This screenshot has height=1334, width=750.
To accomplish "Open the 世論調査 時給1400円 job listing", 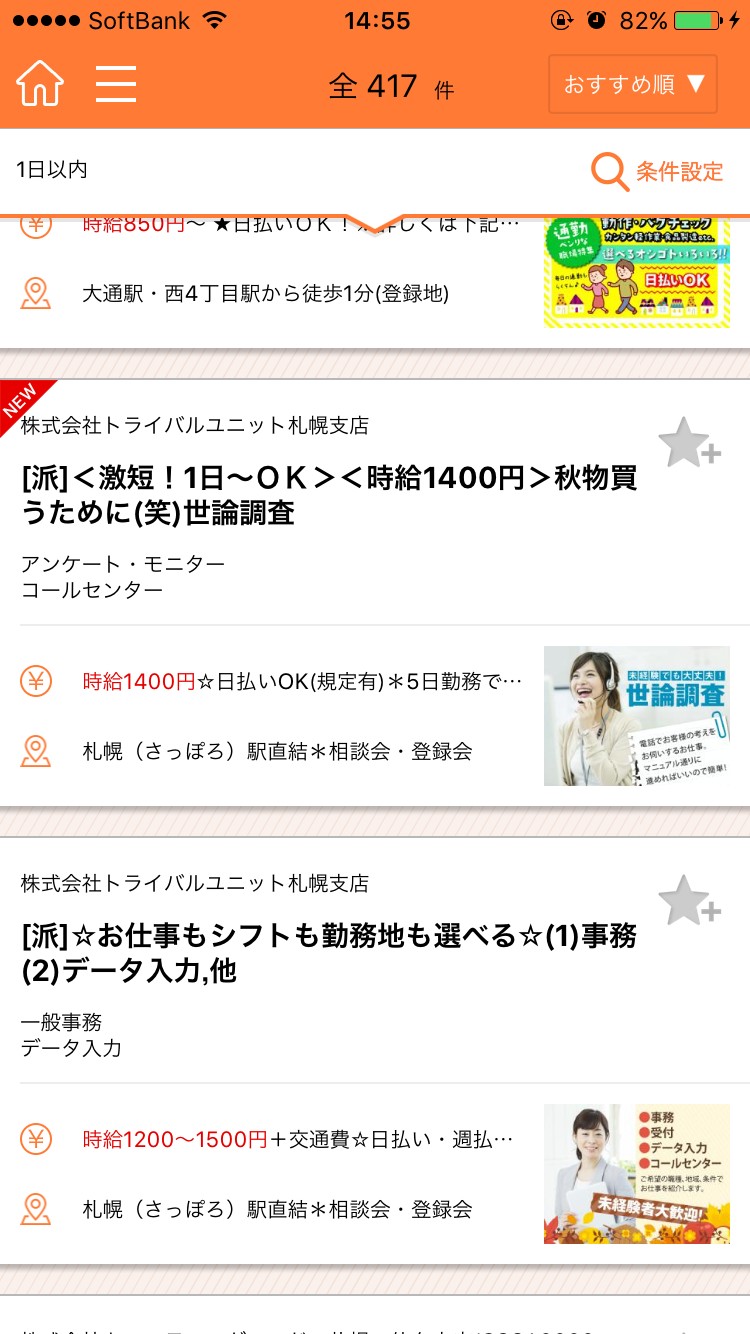I will pyautogui.click(x=329, y=494).
